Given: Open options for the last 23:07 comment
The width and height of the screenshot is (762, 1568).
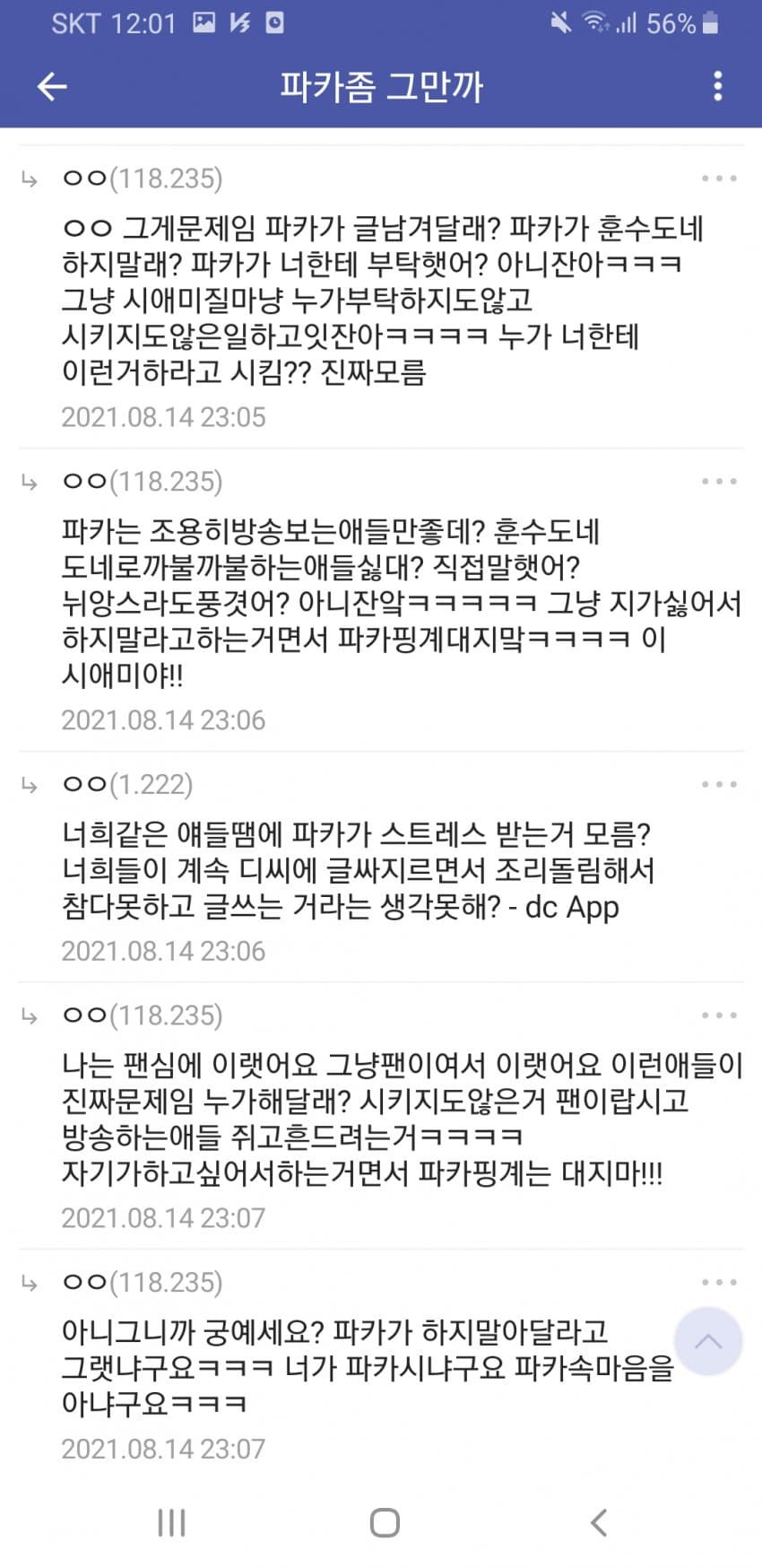Looking at the screenshot, I should tap(719, 1283).
